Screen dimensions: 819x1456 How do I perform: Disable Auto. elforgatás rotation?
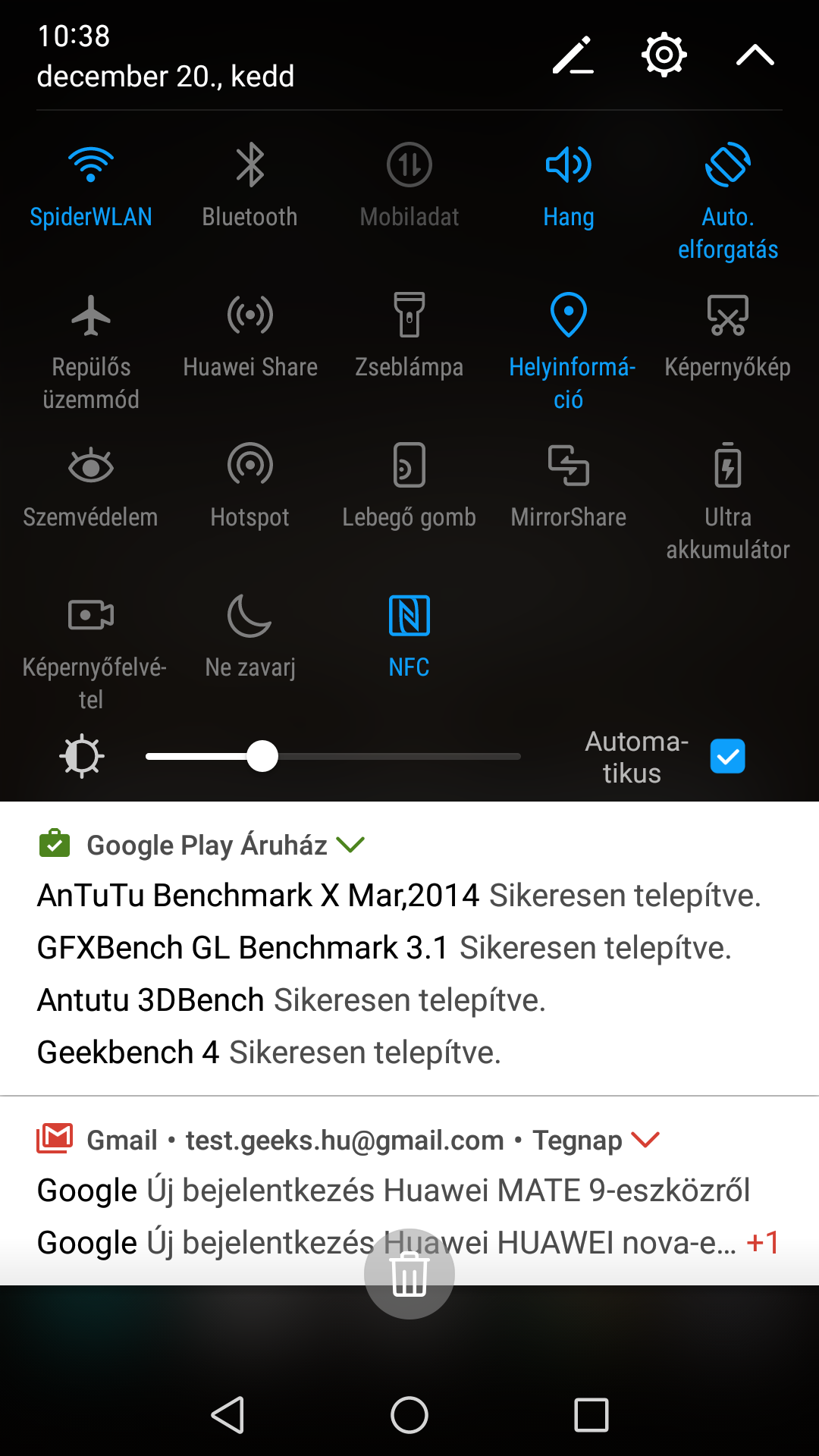(728, 165)
